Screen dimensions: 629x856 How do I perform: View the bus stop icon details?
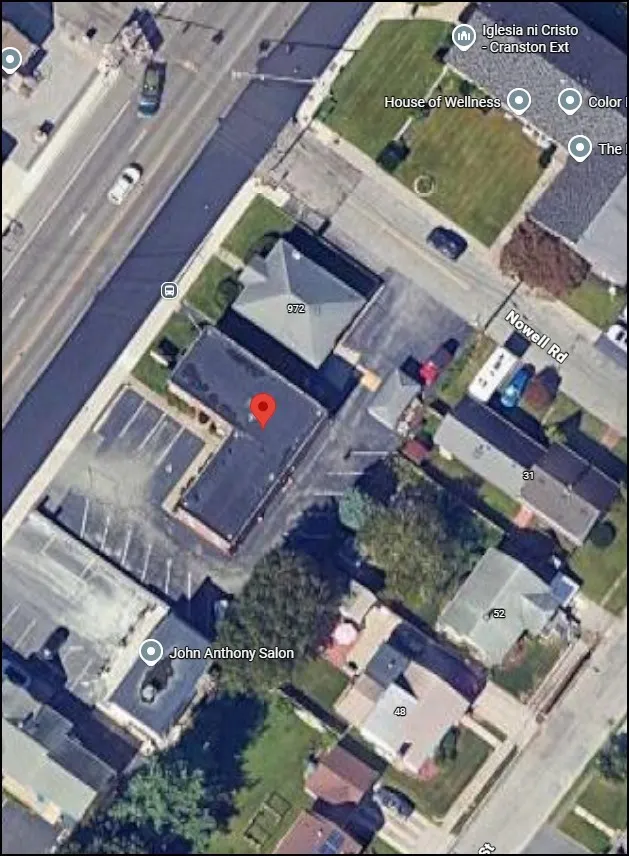169,290
